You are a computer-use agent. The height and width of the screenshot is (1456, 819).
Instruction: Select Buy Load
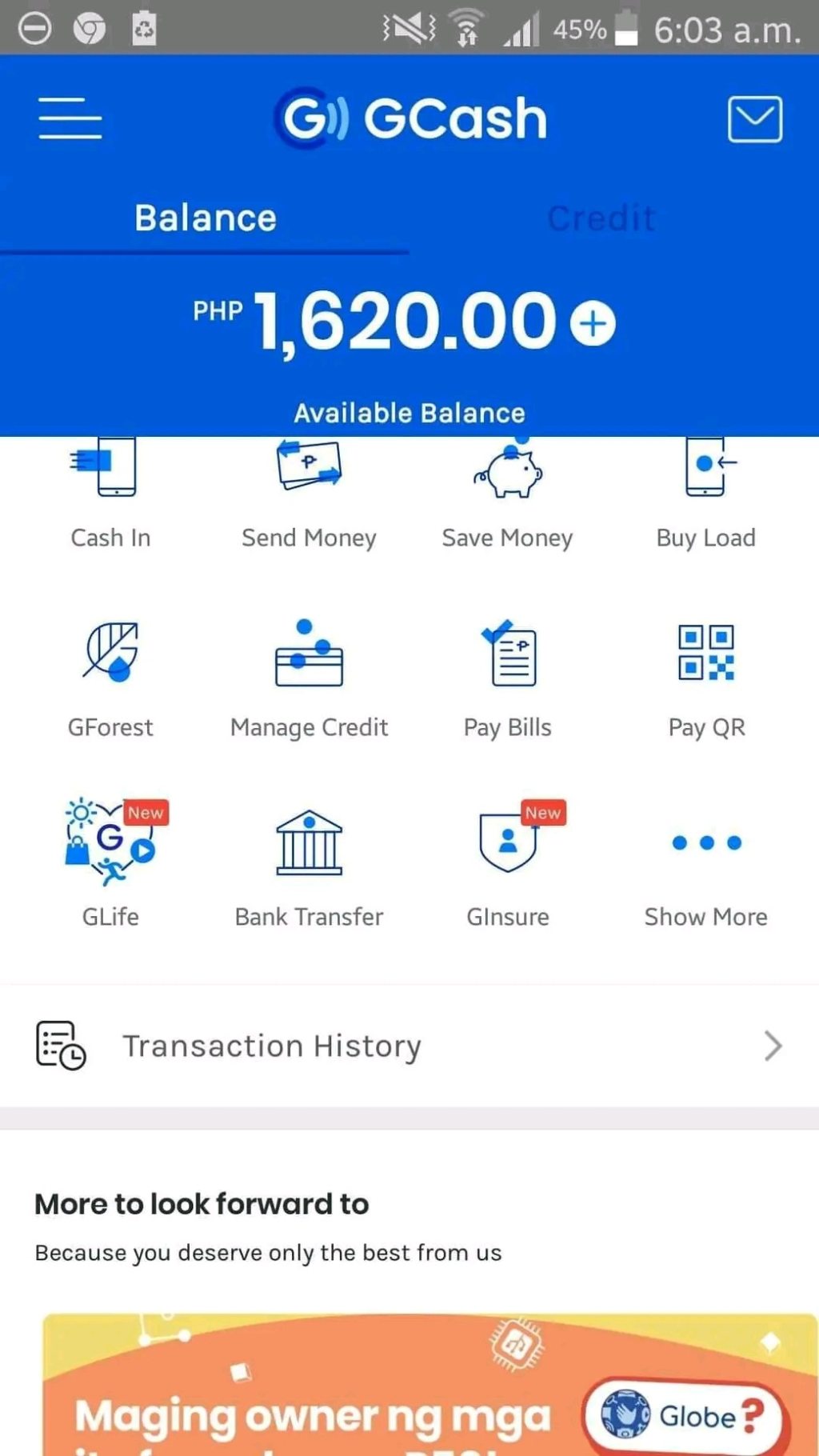(705, 492)
